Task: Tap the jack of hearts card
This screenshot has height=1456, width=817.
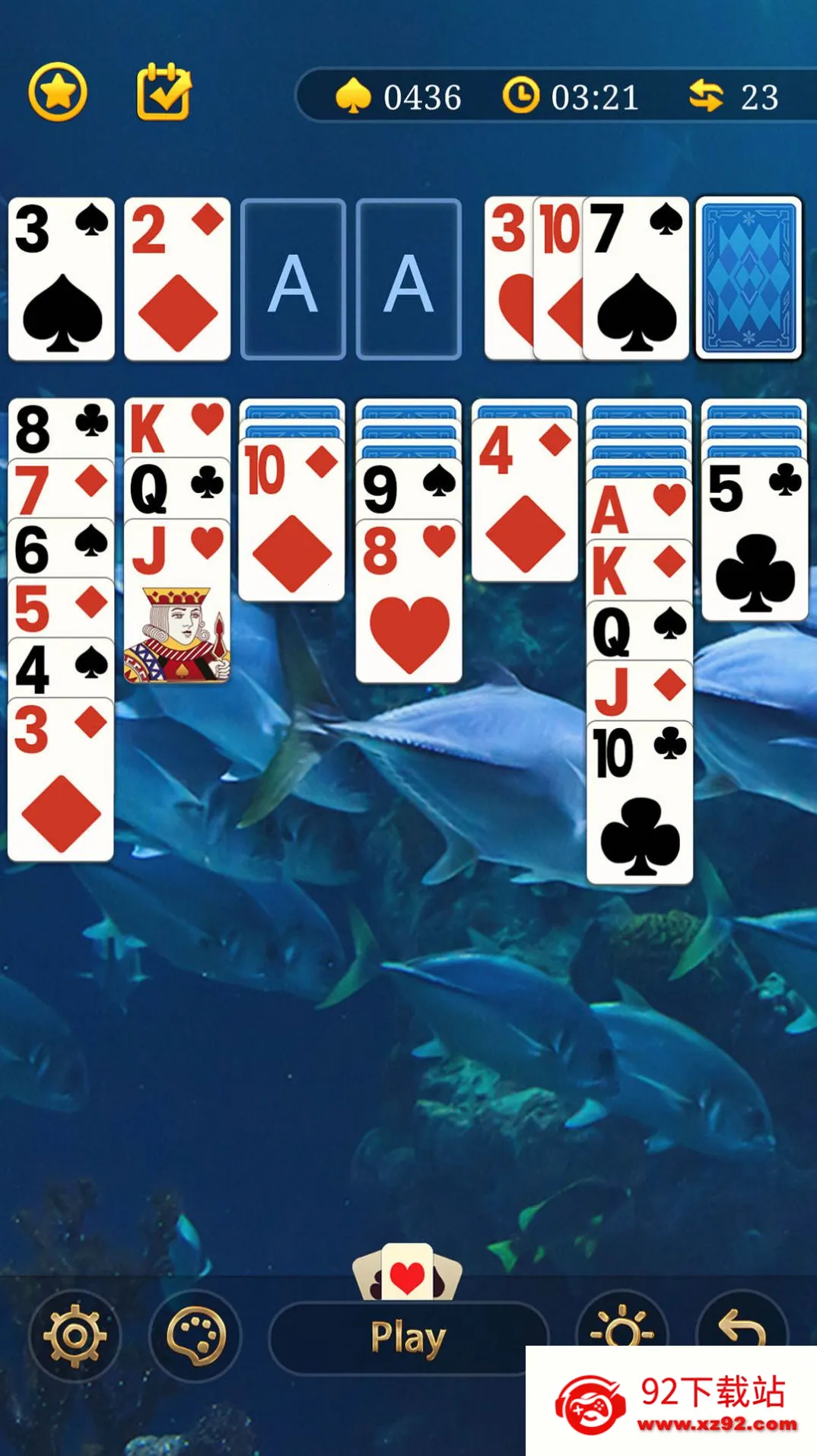Action: (176, 601)
